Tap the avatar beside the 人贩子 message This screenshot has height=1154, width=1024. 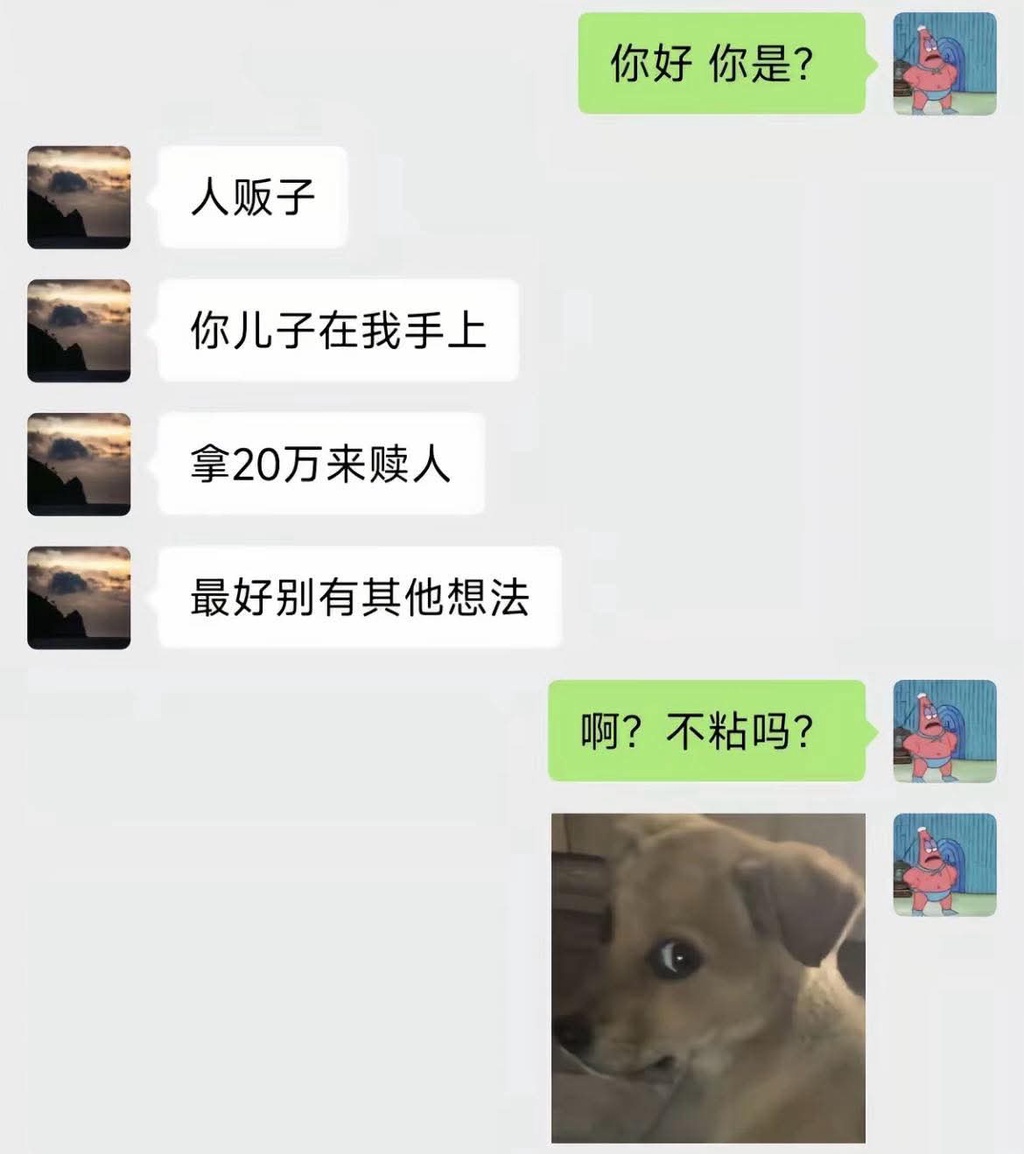(79, 197)
